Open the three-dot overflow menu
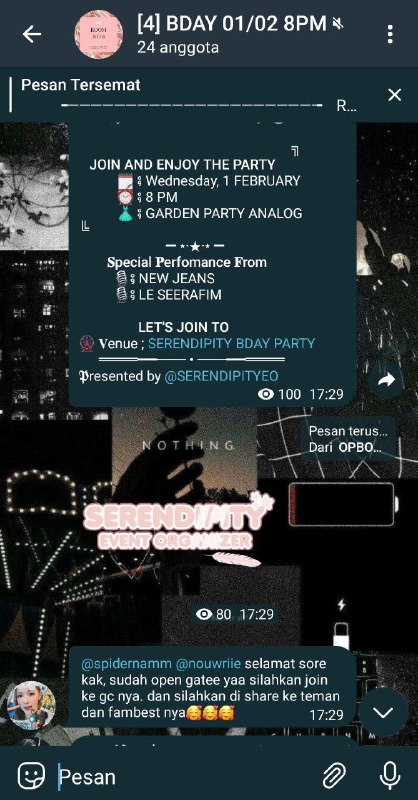Image resolution: width=418 pixels, height=800 pixels. click(x=390, y=34)
